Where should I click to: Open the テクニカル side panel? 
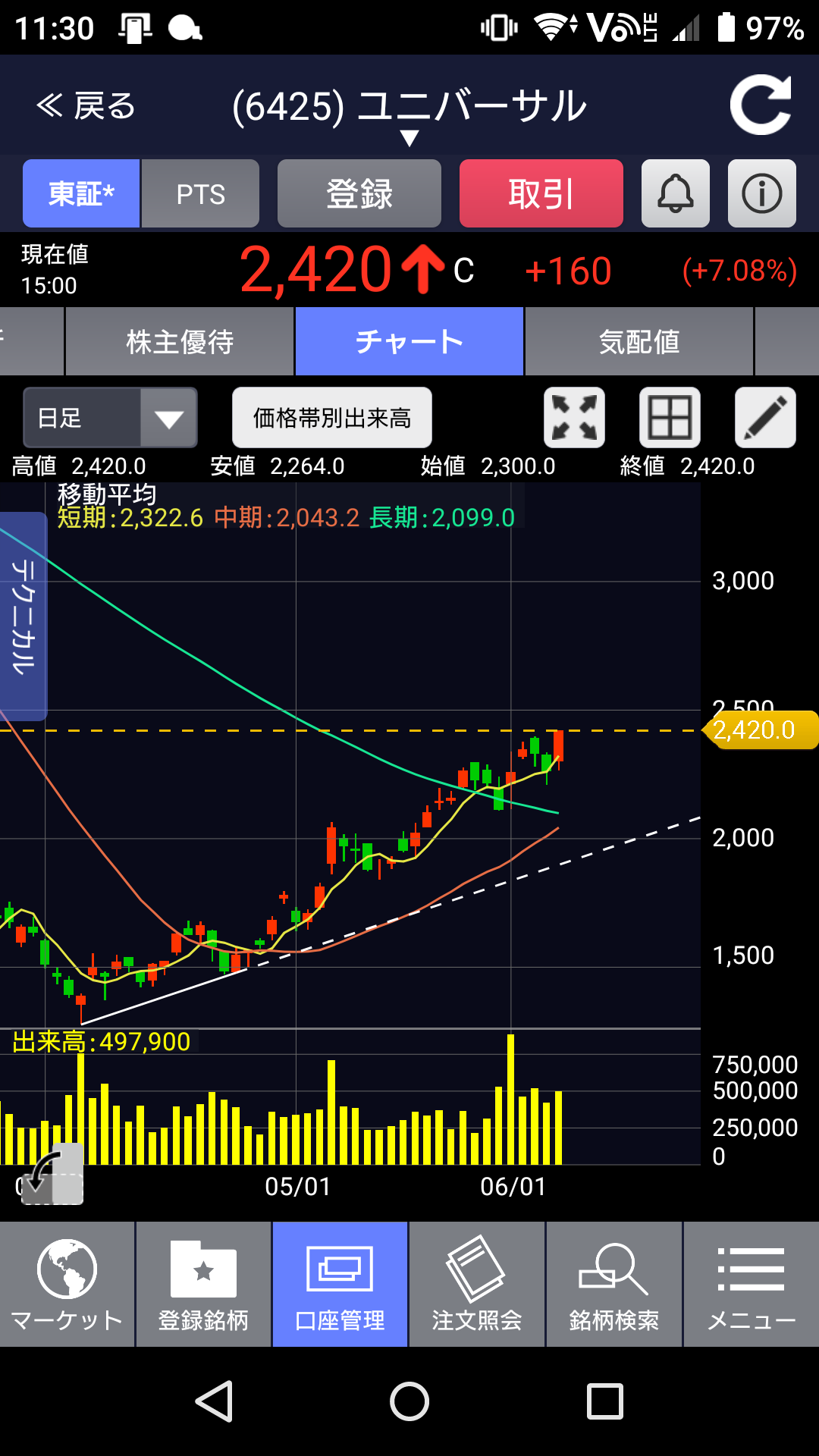pos(23,616)
